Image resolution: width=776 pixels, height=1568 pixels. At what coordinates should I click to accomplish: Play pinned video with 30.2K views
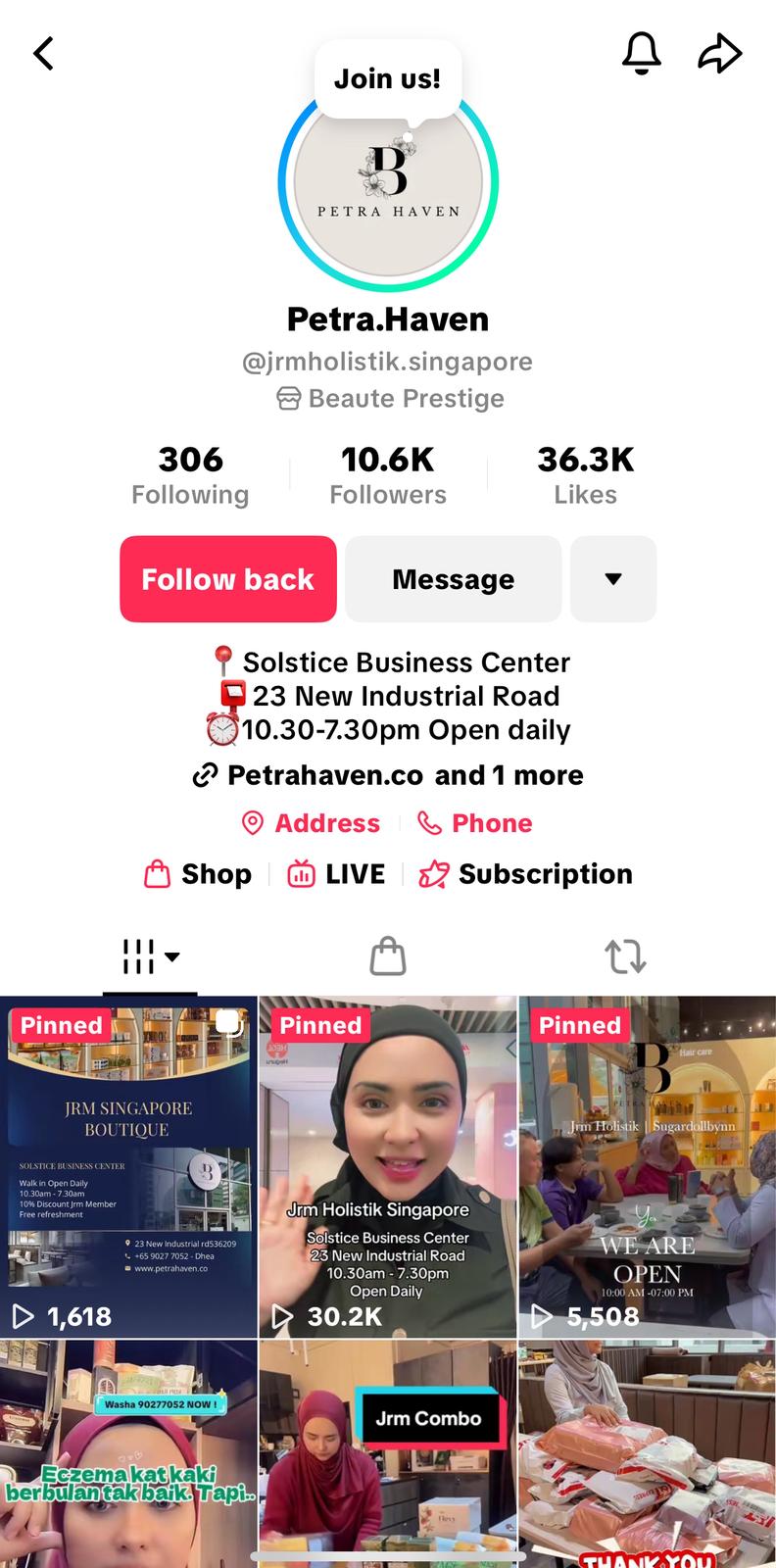[388, 1166]
